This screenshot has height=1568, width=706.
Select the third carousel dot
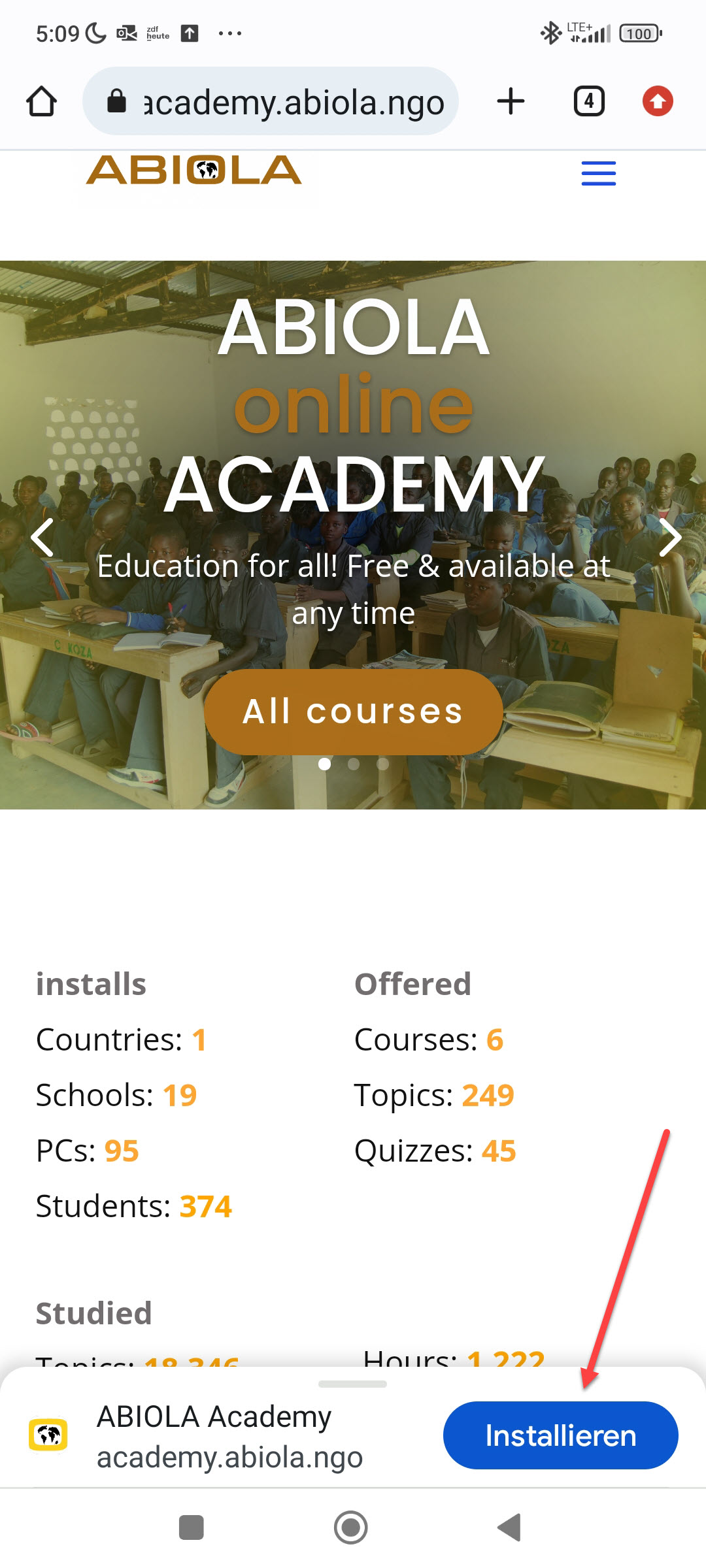[383, 764]
